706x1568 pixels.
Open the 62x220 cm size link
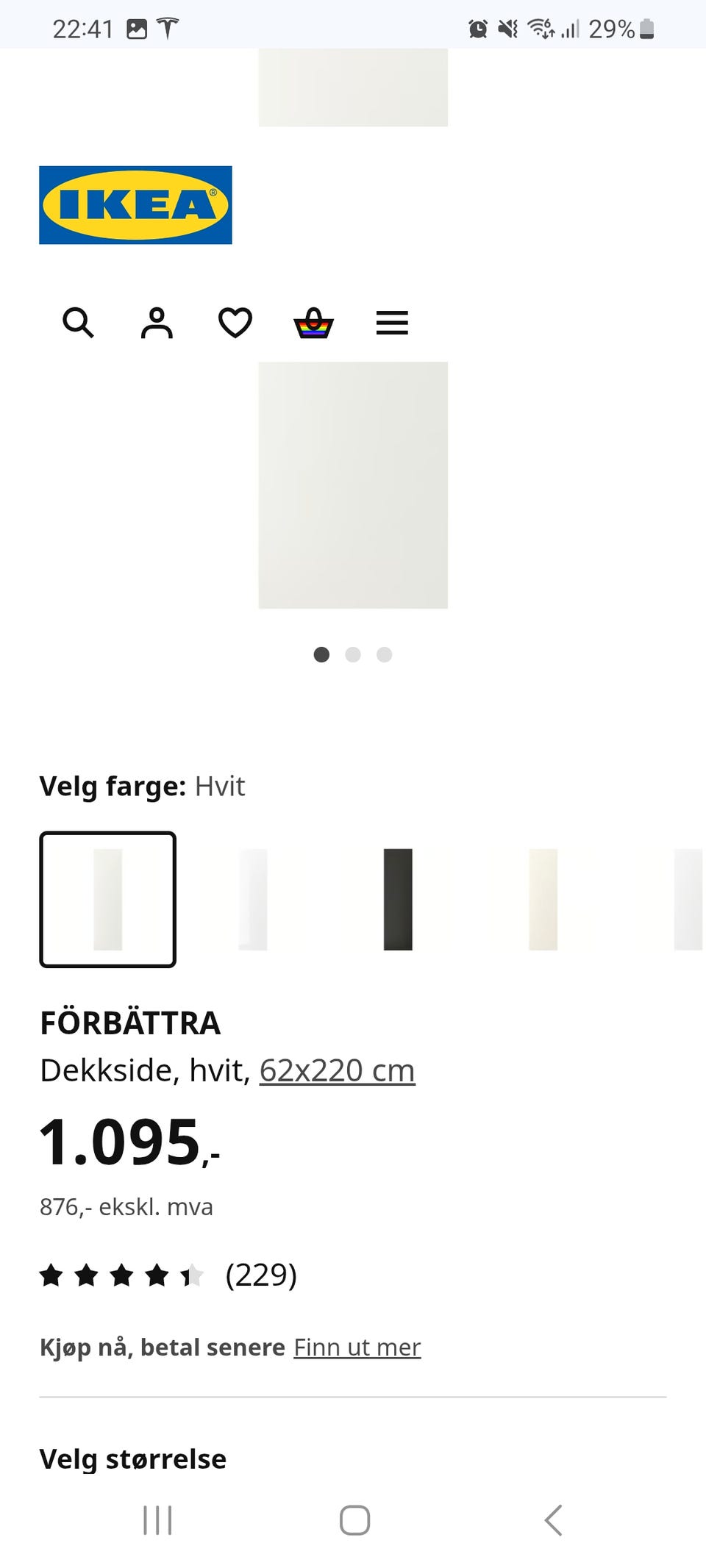pyautogui.click(x=336, y=1071)
